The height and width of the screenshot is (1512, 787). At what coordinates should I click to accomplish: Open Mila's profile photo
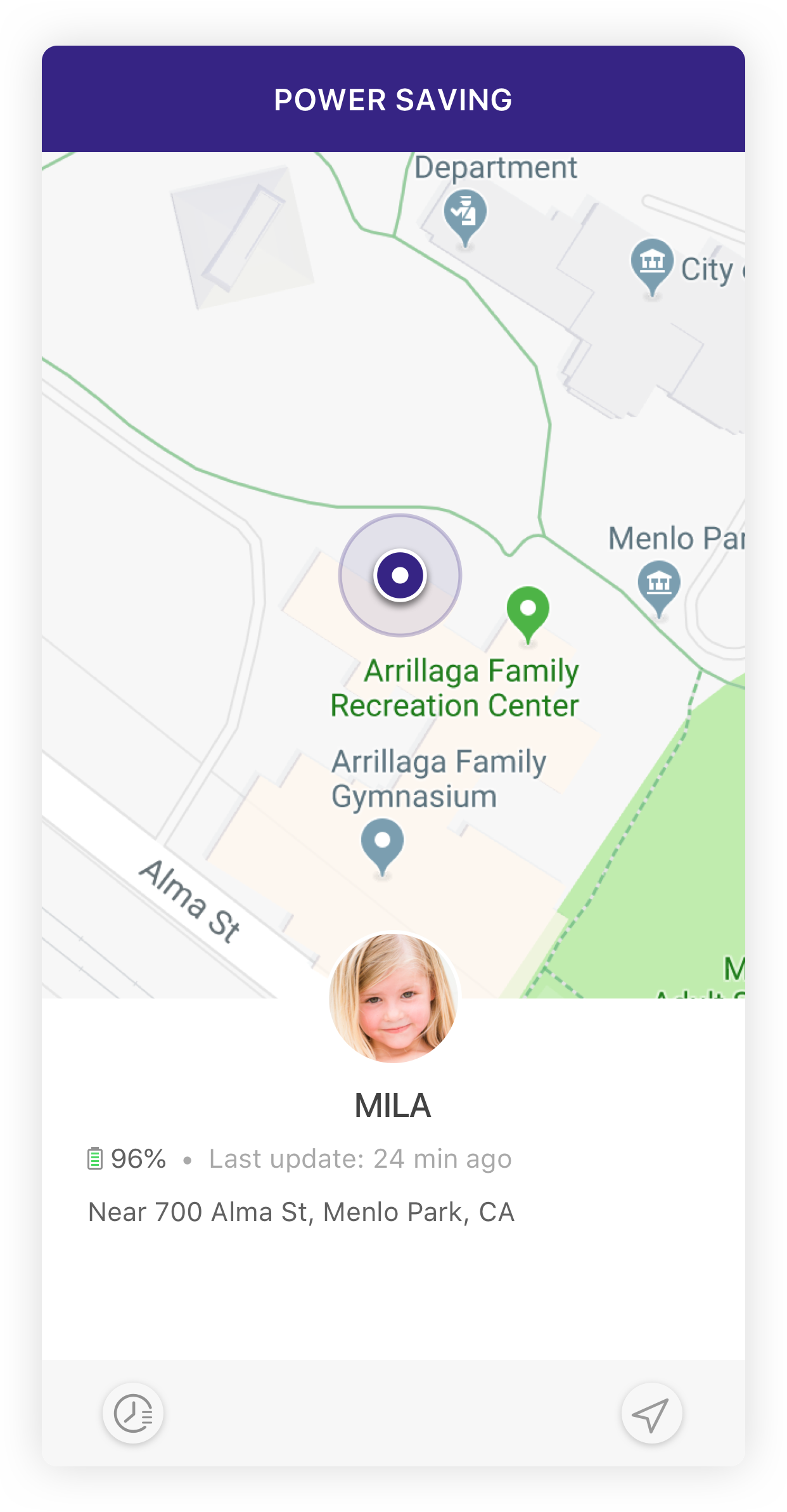(x=393, y=998)
